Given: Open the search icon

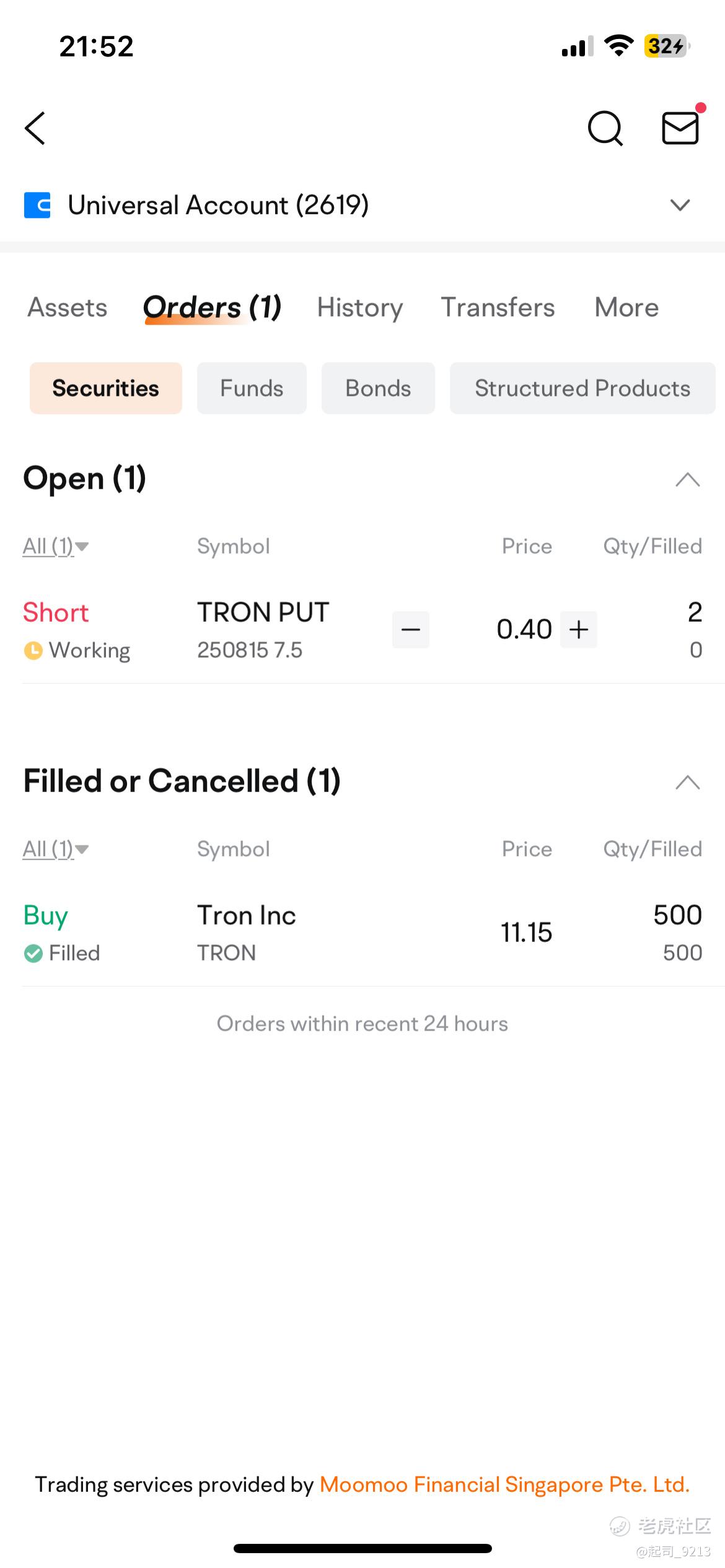Looking at the screenshot, I should (x=605, y=128).
